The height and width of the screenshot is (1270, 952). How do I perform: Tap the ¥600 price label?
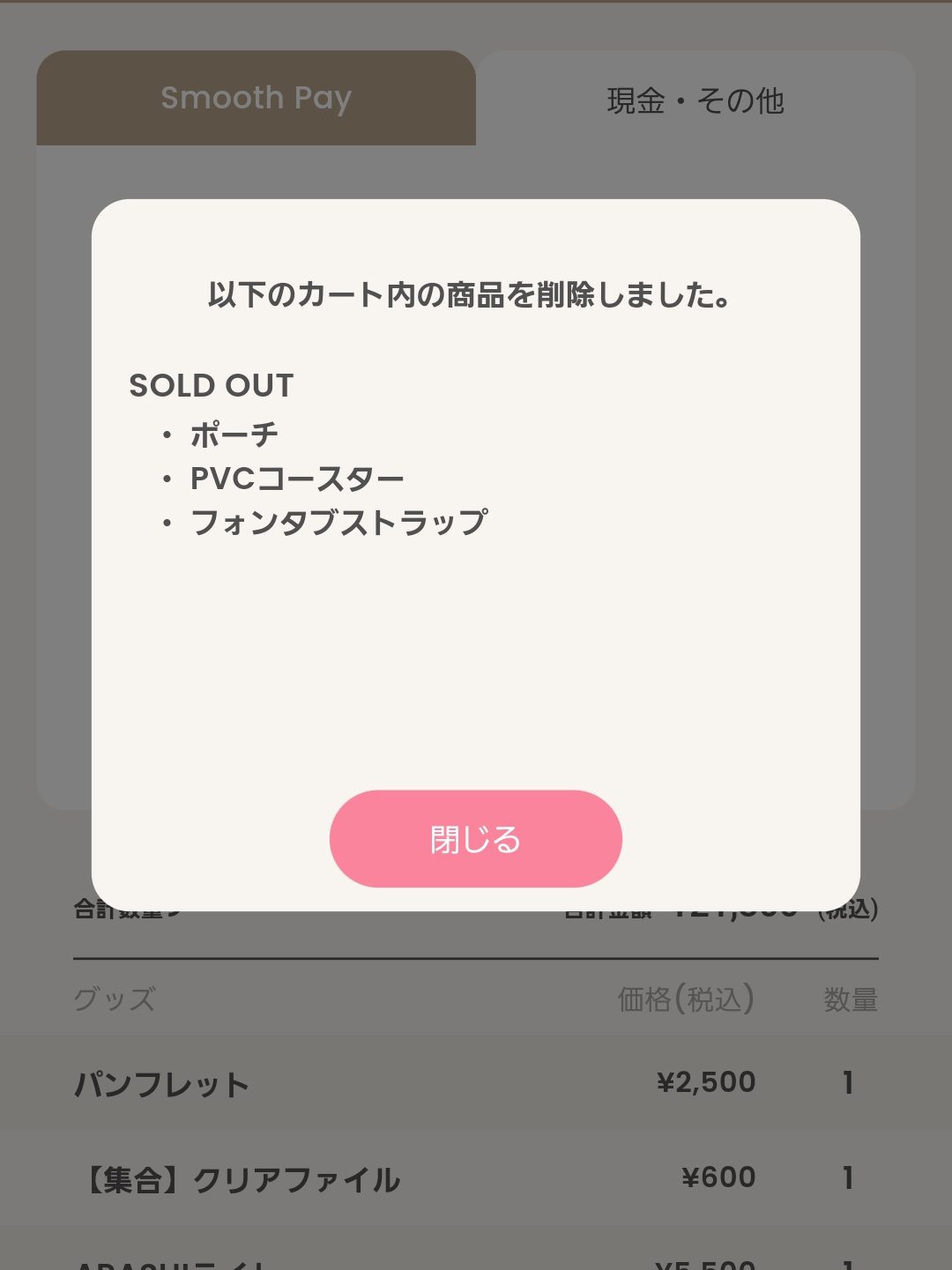point(718,1176)
